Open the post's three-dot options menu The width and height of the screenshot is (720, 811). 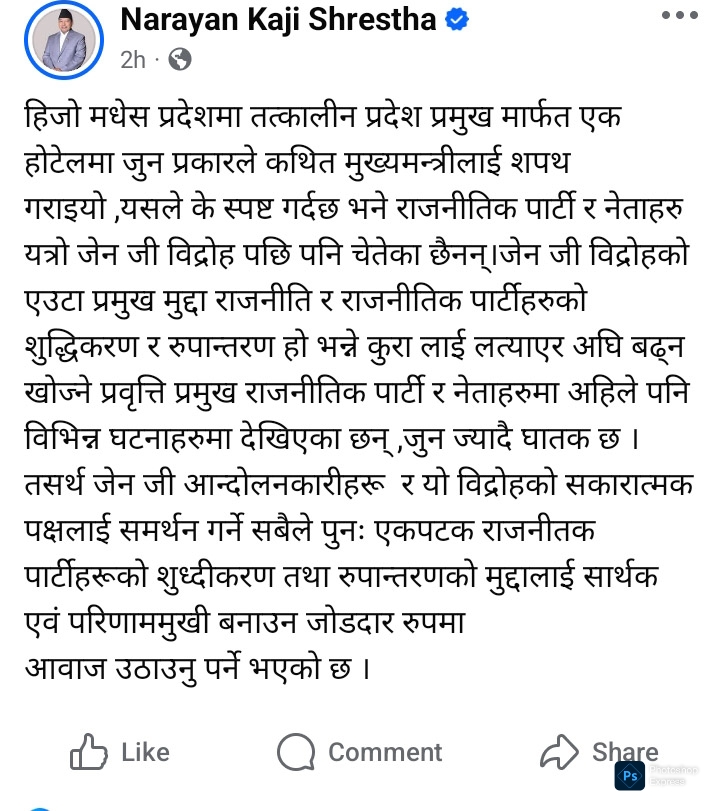[681, 17]
